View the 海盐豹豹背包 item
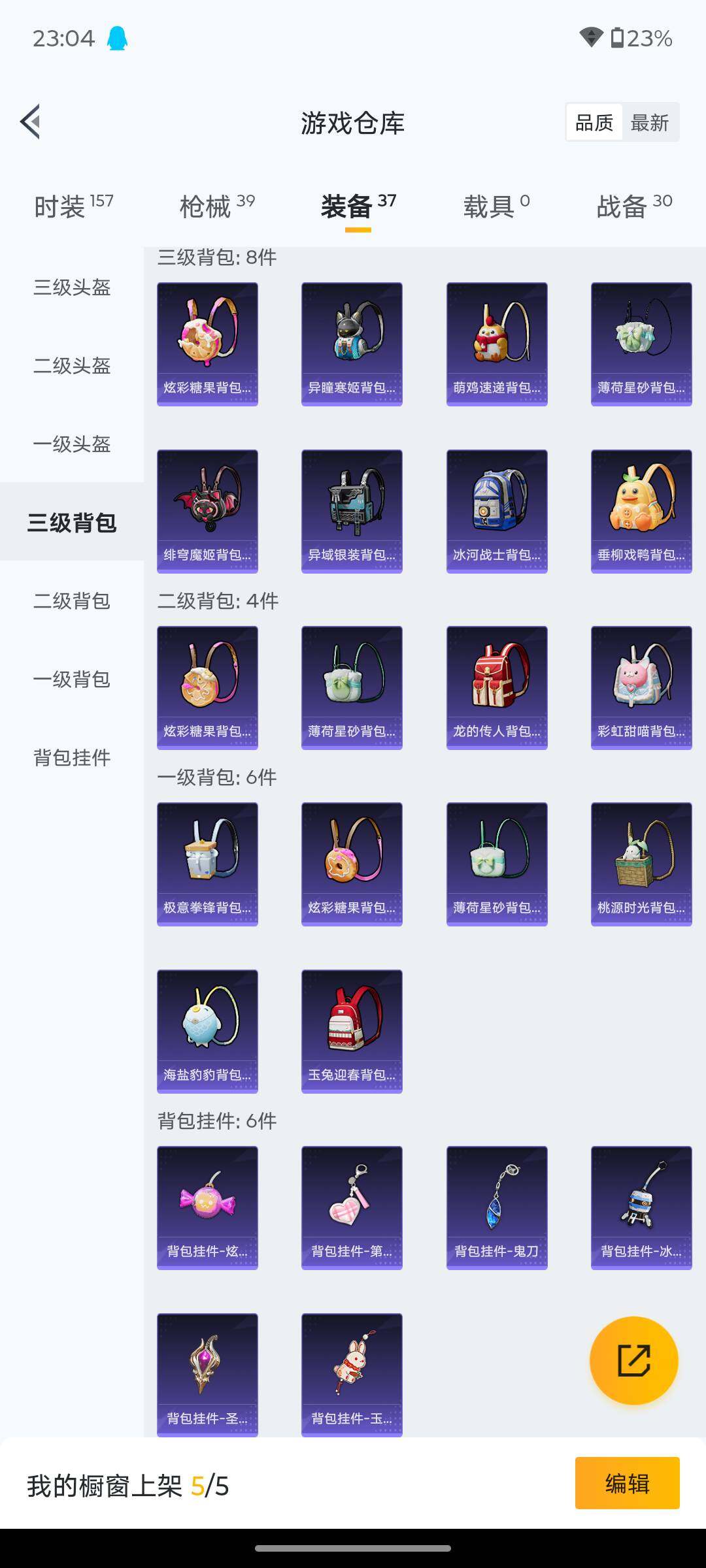The height and width of the screenshot is (1568, 706). (207, 1031)
